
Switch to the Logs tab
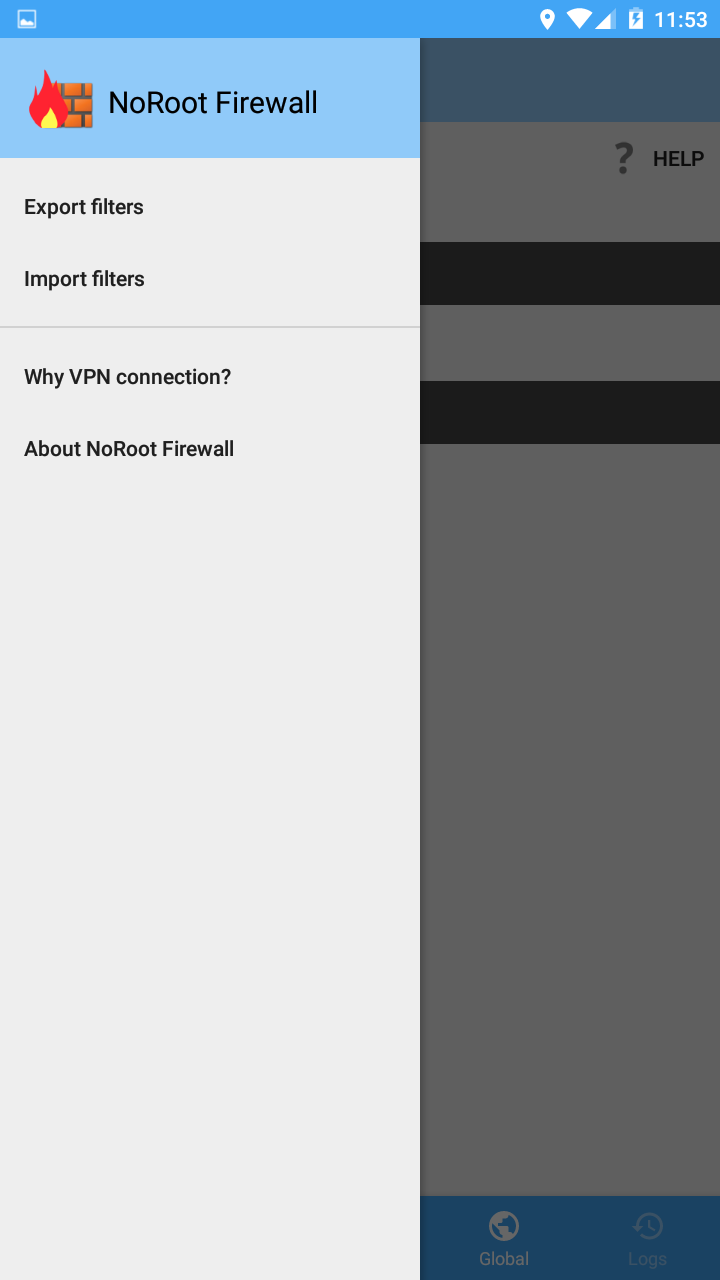647,1238
